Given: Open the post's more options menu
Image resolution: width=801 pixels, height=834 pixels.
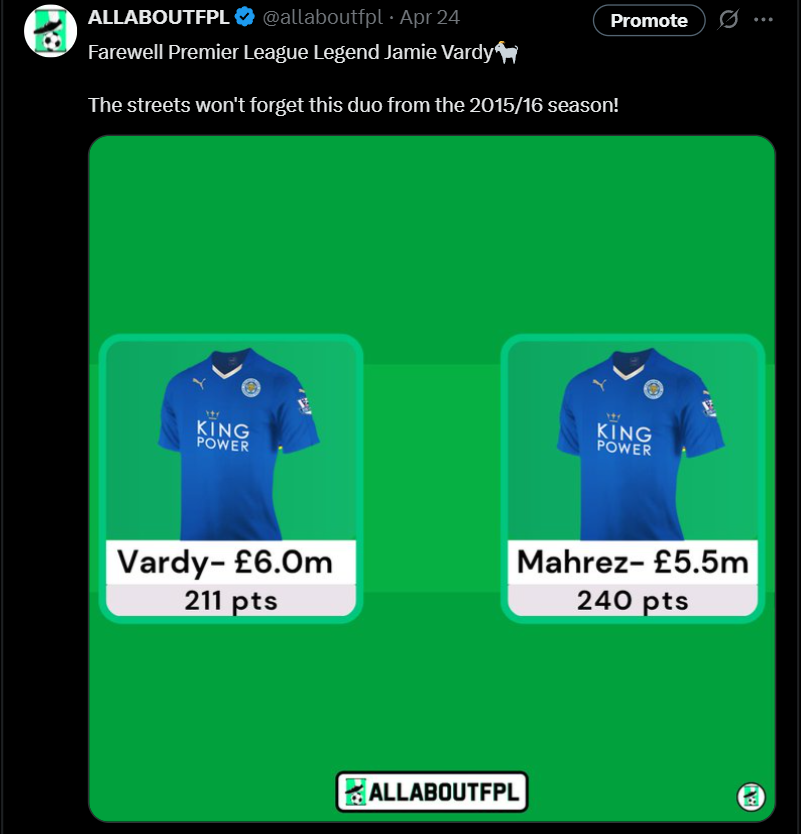Looking at the screenshot, I should pyautogui.click(x=763, y=20).
